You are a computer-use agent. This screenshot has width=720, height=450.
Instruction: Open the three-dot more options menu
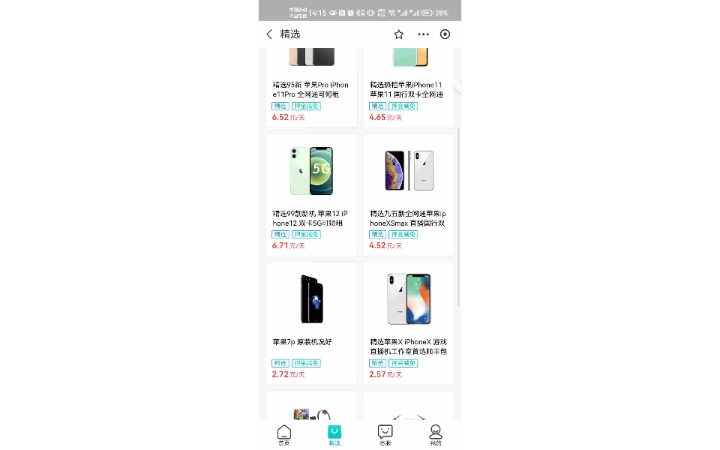pos(423,34)
